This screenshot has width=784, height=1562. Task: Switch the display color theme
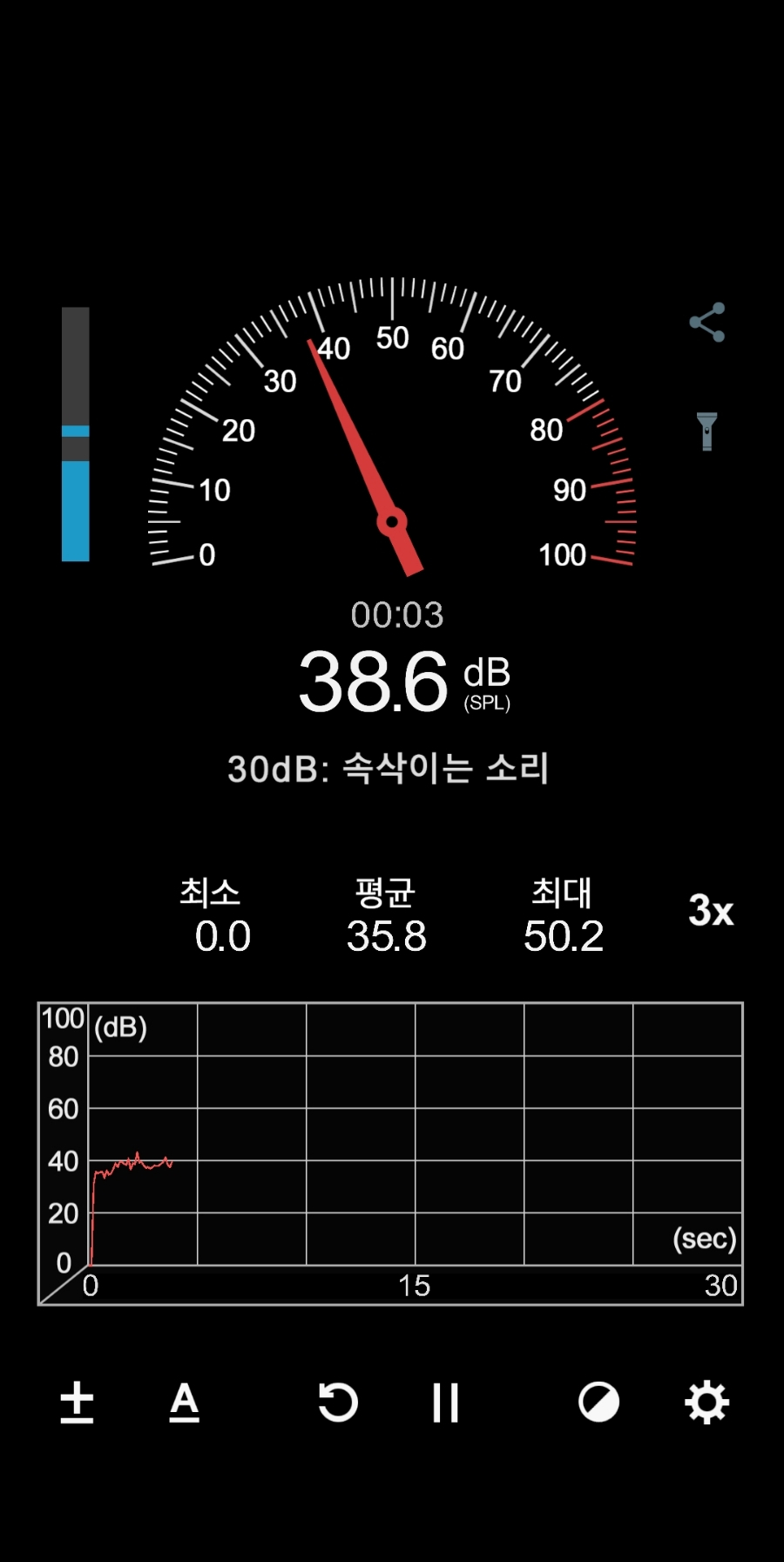[598, 1402]
